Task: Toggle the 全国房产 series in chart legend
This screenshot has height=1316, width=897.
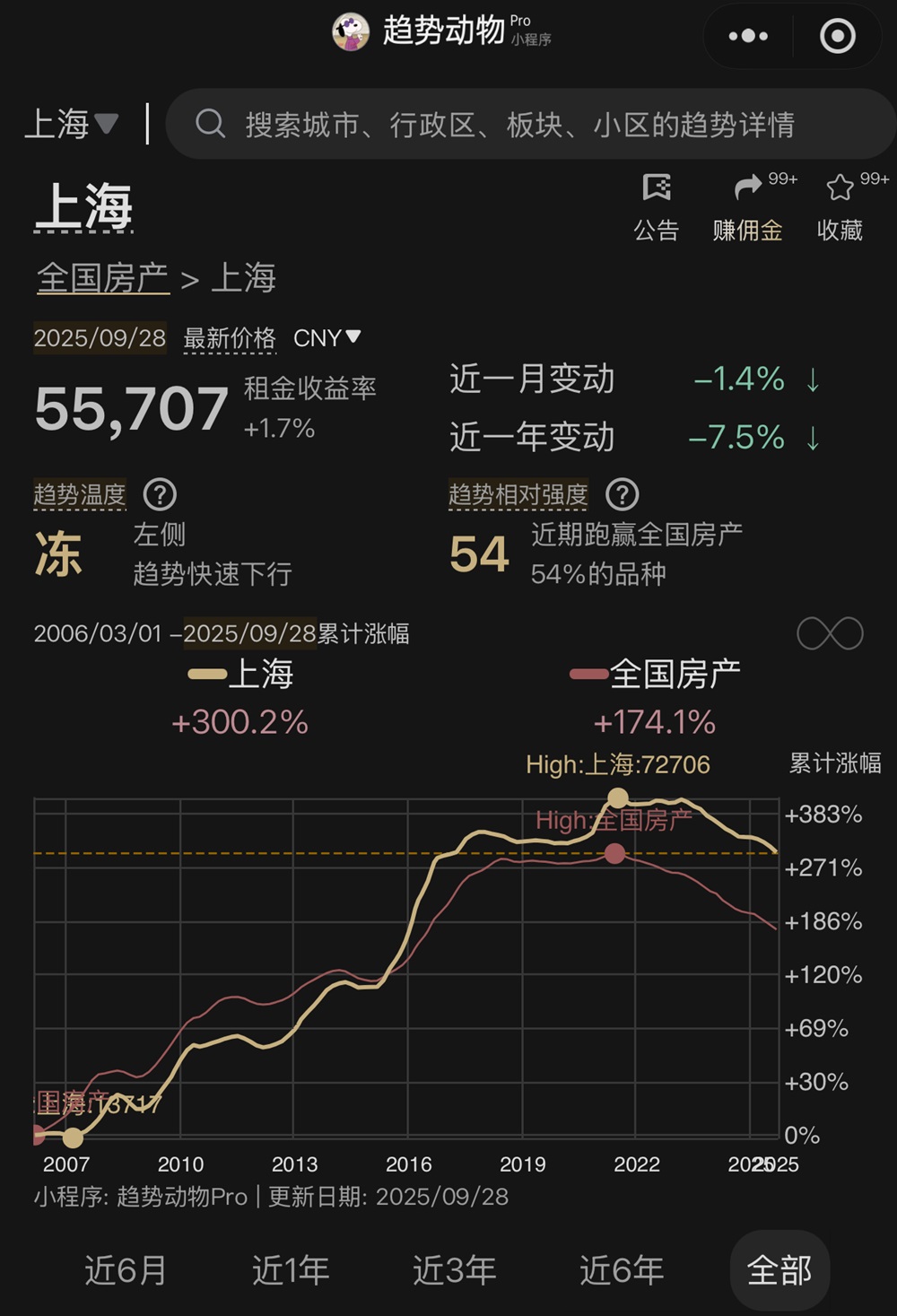Action: [x=655, y=675]
